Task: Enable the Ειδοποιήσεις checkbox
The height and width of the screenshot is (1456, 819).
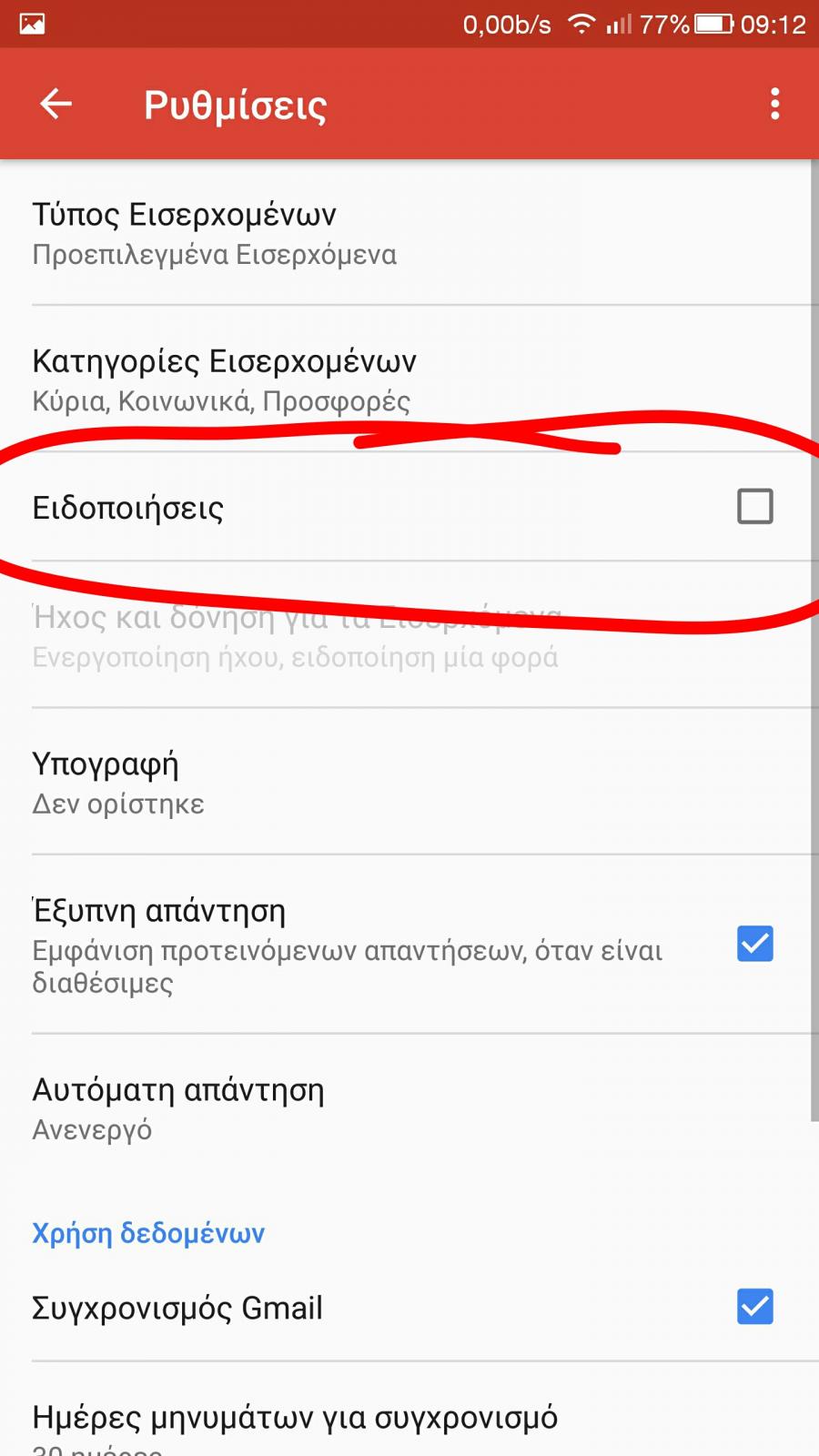Action: point(754,507)
